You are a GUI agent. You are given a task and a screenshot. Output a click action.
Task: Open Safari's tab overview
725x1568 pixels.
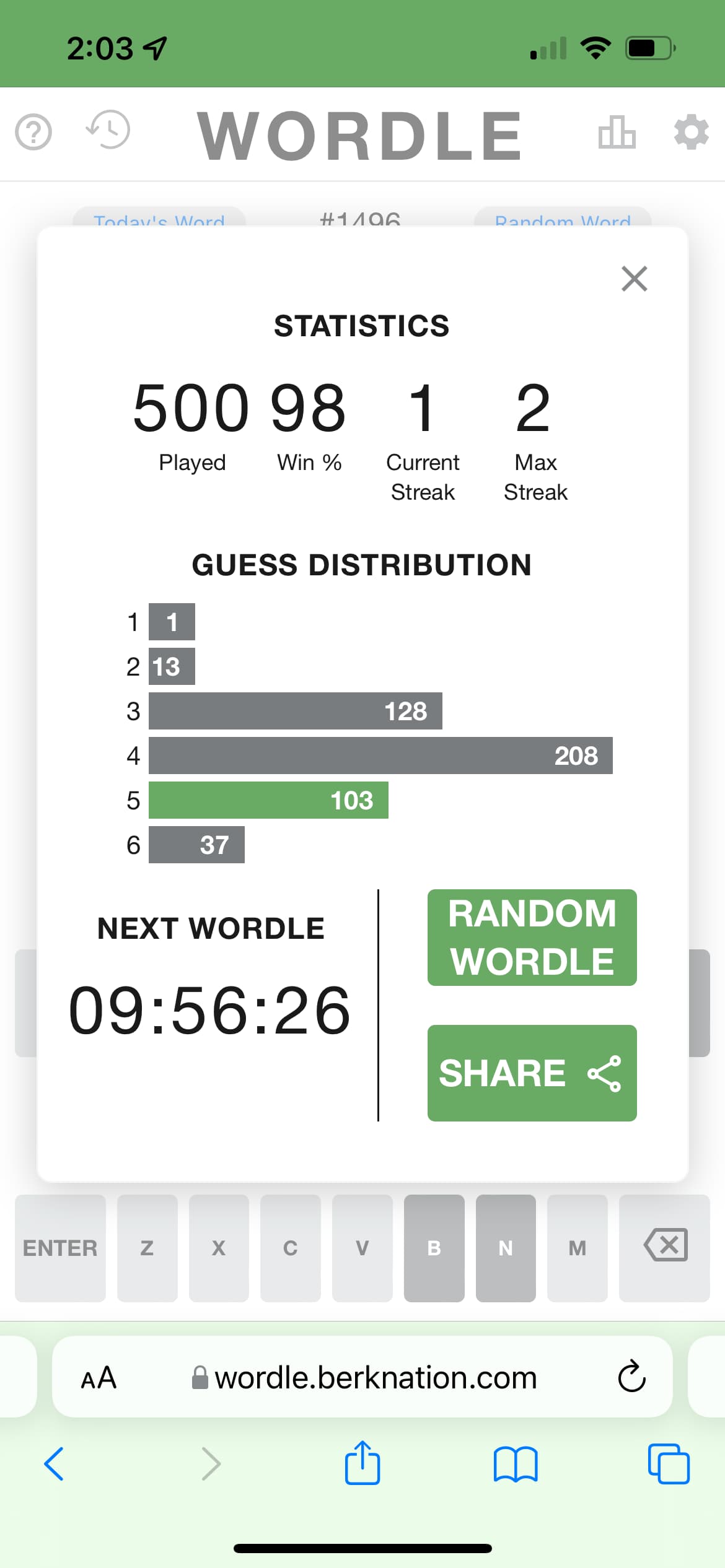pyautogui.click(x=668, y=1464)
